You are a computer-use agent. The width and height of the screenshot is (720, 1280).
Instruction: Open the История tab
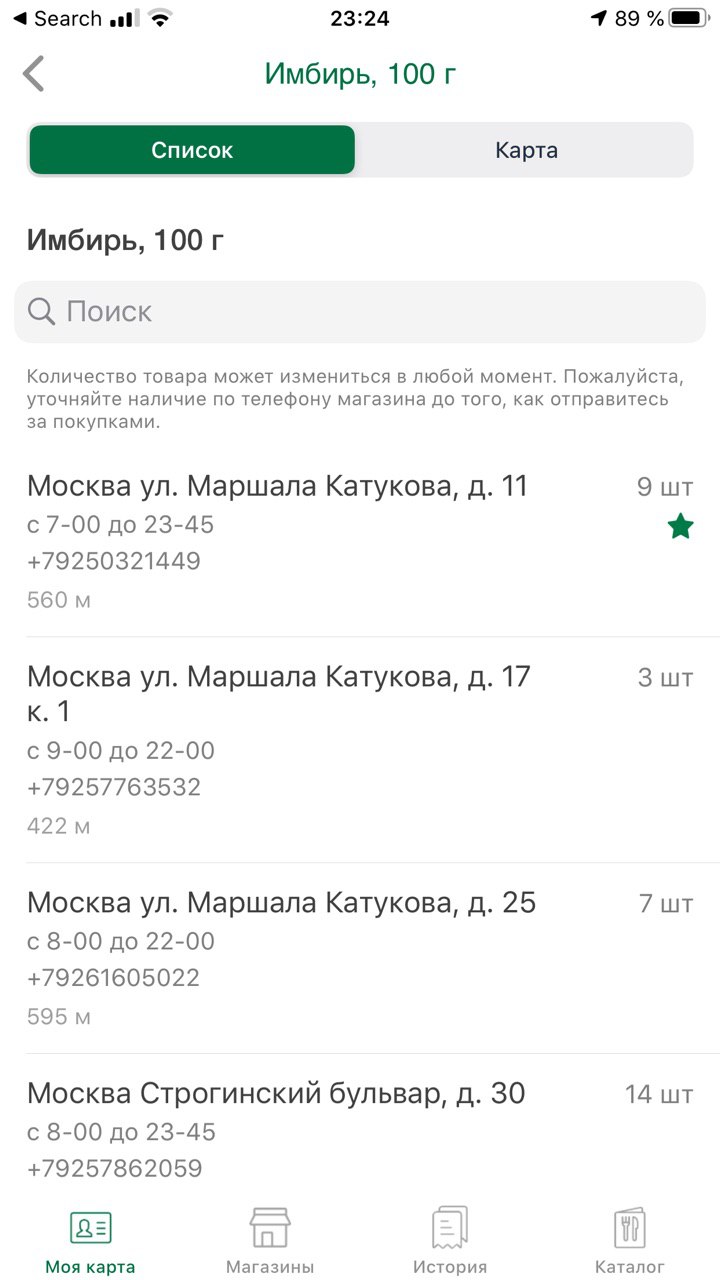450,1241
